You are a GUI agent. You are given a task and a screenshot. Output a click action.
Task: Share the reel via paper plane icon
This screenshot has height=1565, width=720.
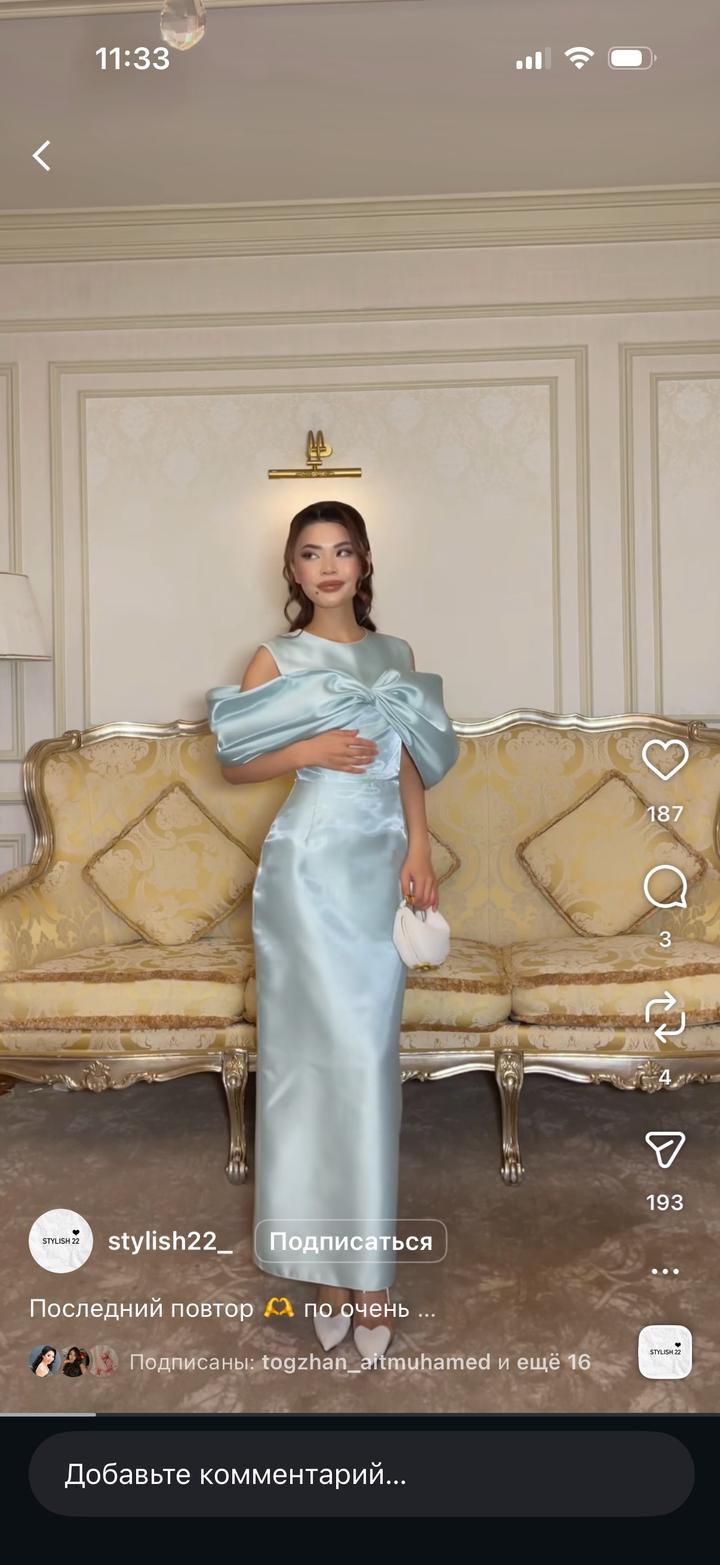(665, 1150)
